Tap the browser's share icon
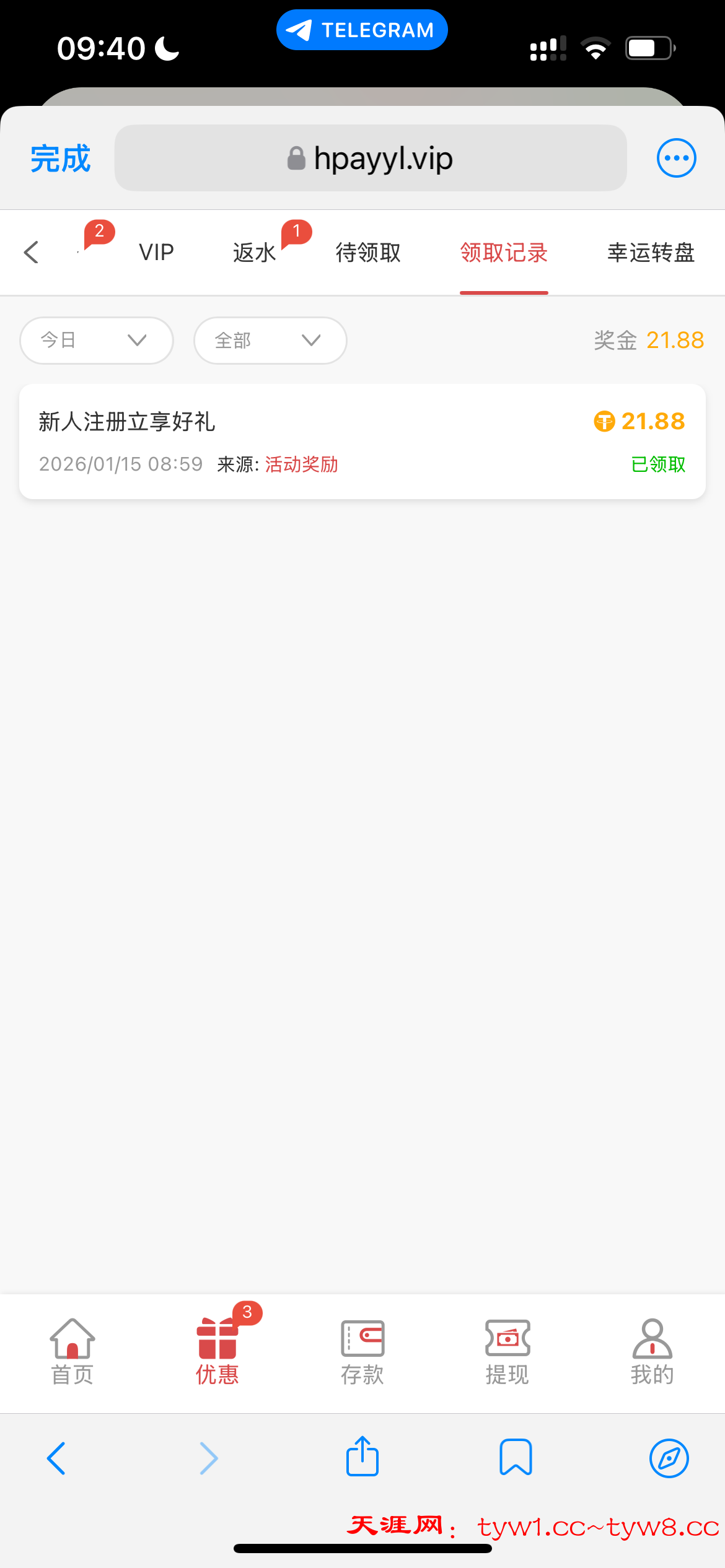Image resolution: width=725 pixels, height=1568 pixels. (x=362, y=1457)
